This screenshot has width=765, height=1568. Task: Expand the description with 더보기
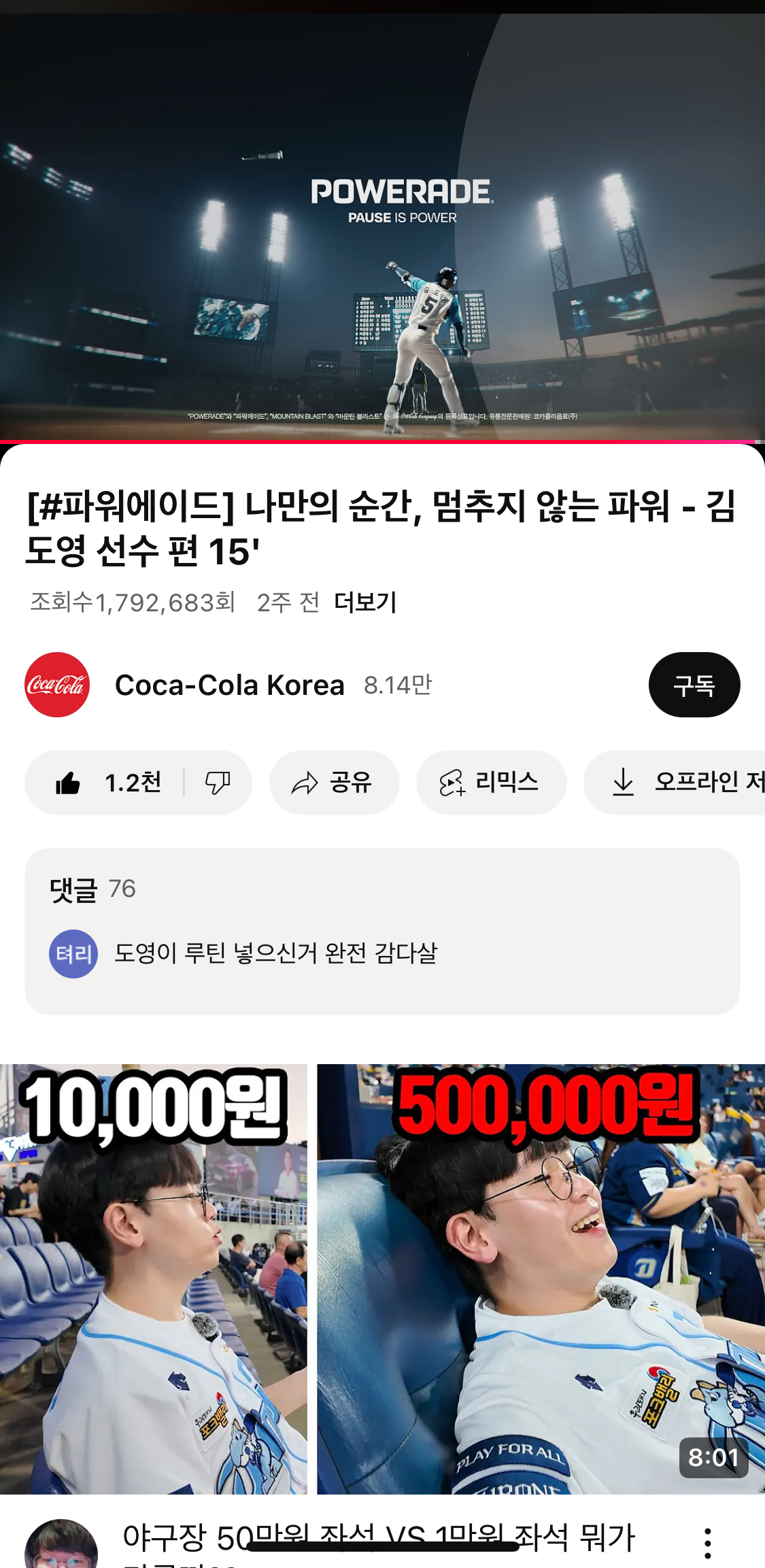coord(365,602)
